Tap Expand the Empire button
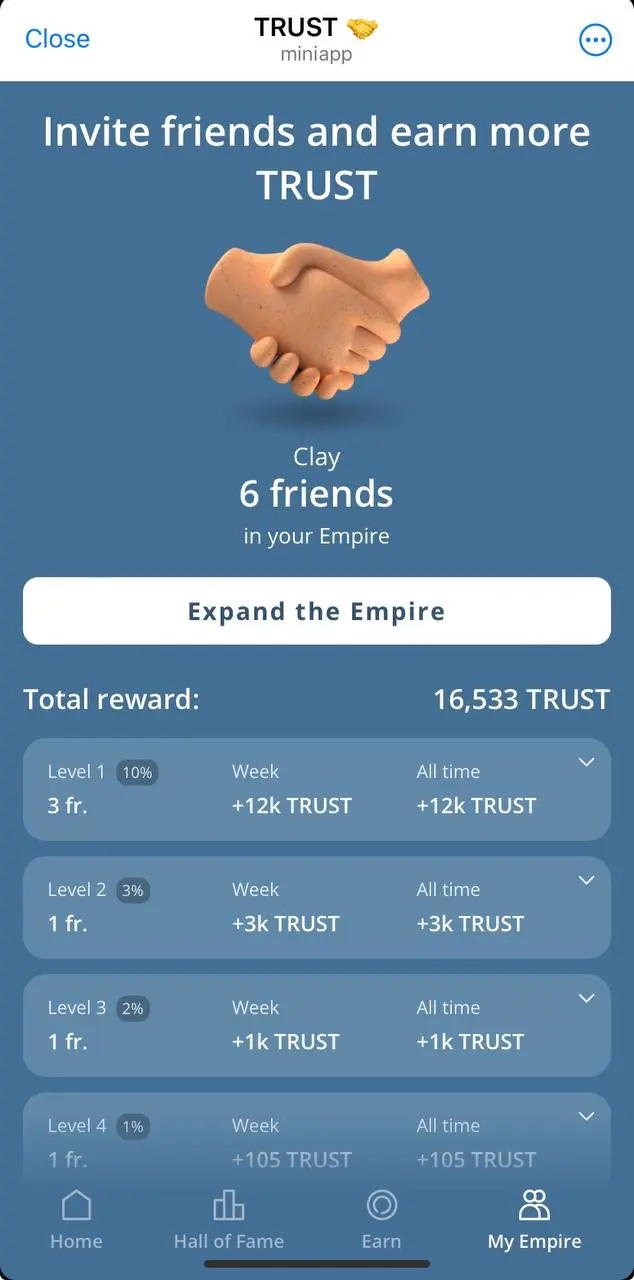The height and width of the screenshot is (1280, 634). [317, 611]
